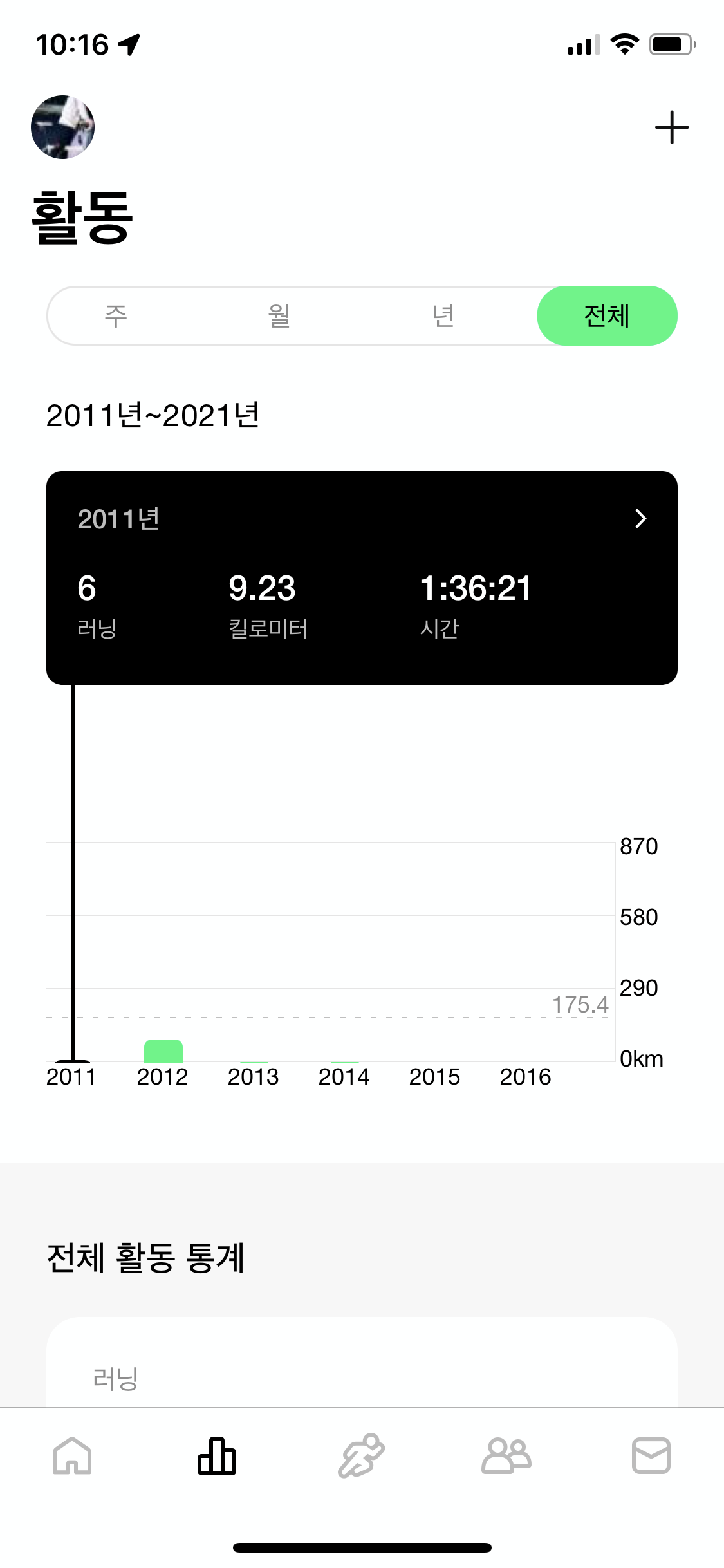Open the friends club tab
This screenshot has width=724, height=1568.
(506, 1456)
